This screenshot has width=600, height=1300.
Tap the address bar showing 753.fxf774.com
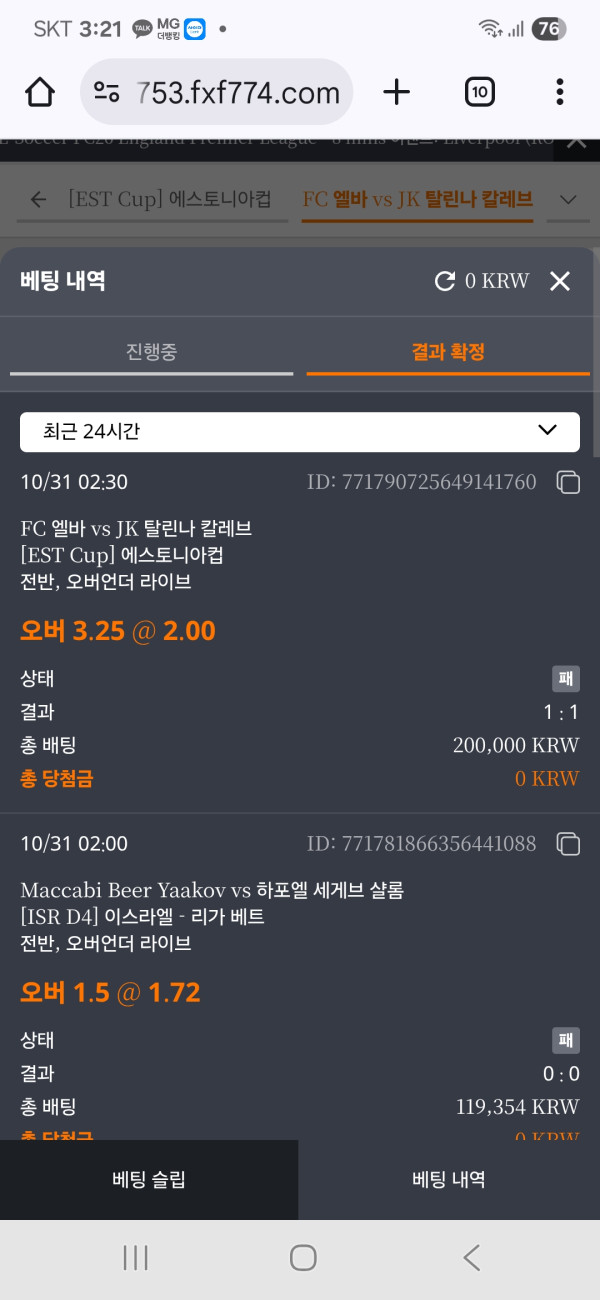(x=217, y=93)
